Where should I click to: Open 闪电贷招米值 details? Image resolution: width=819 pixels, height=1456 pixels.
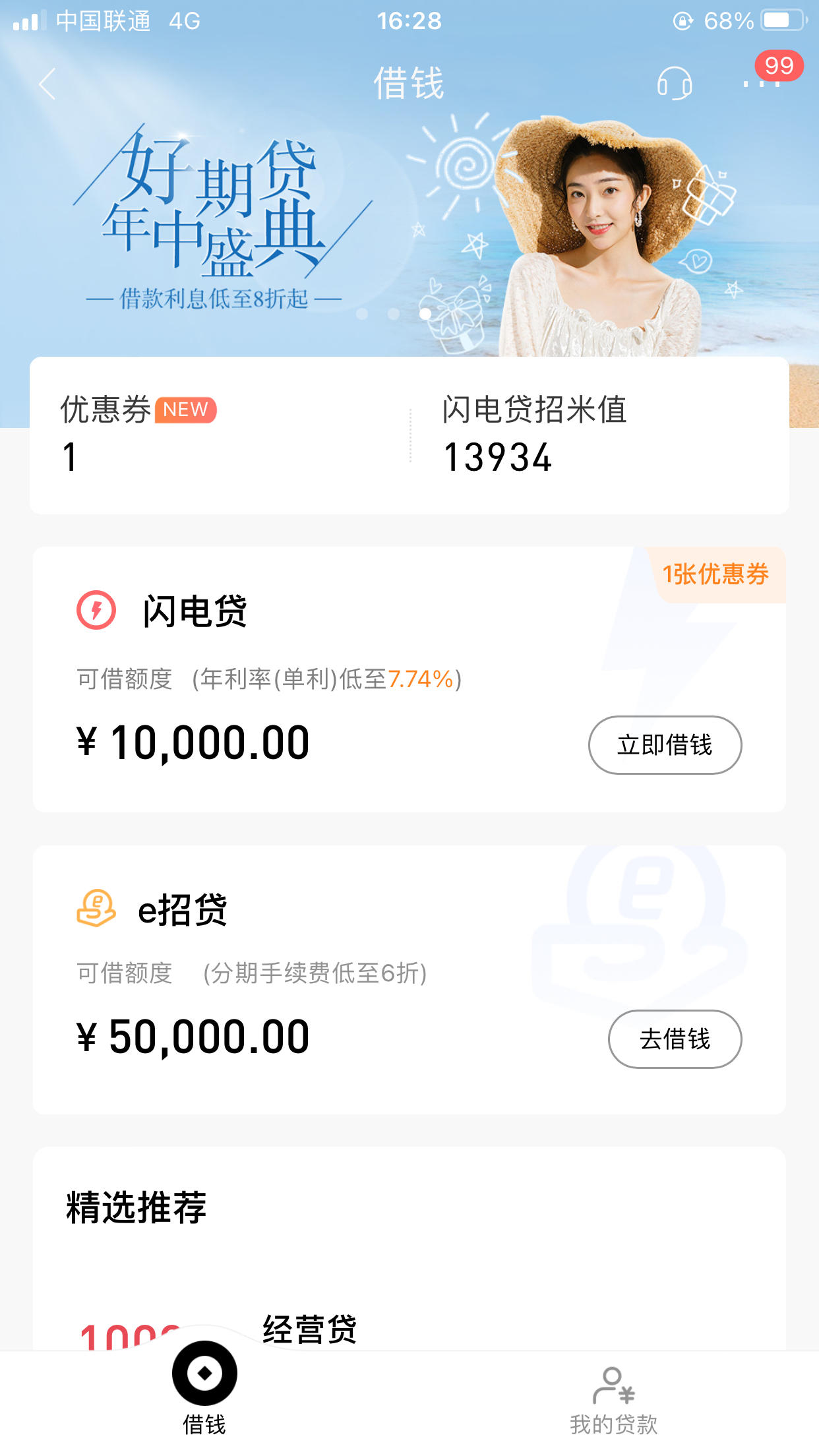pyautogui.click(x=535, y=433)
